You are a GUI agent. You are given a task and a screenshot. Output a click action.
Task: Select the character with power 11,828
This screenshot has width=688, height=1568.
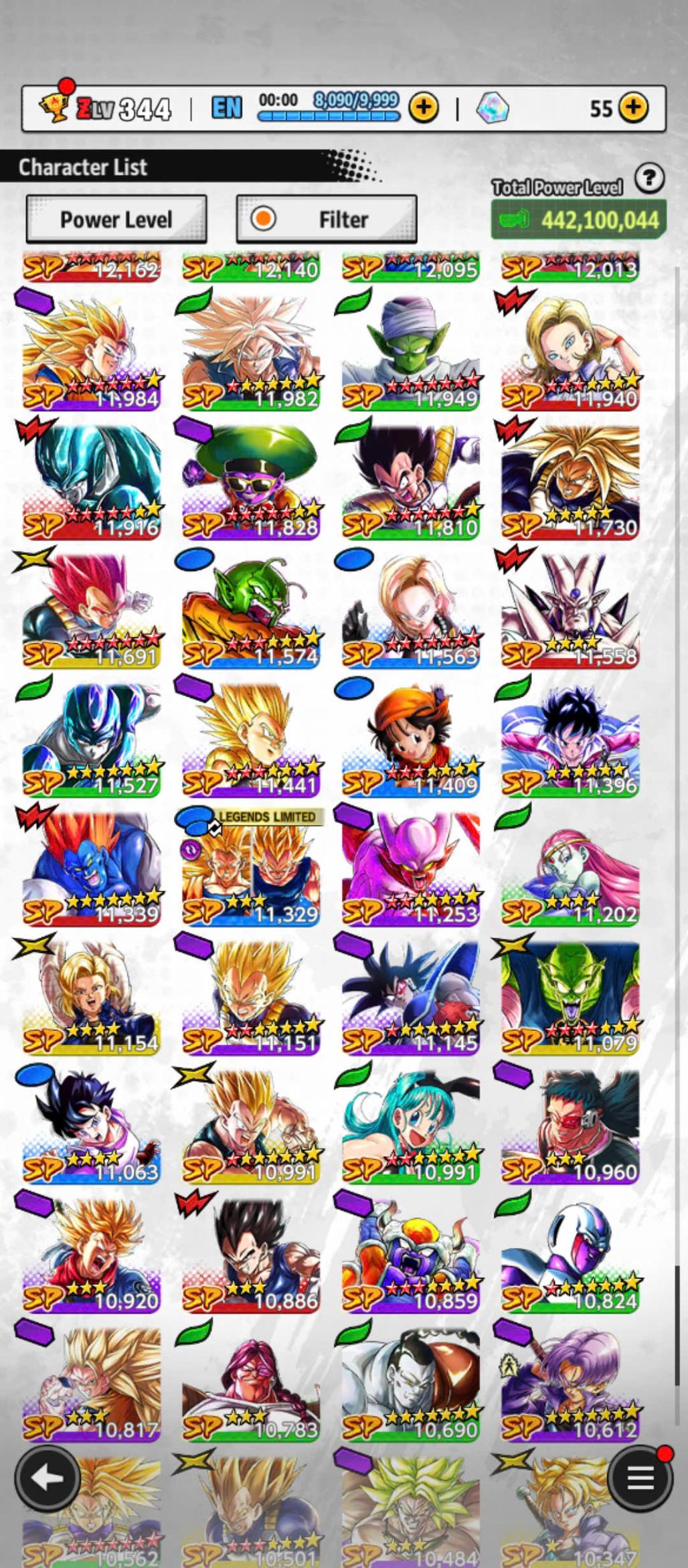point(251,480)
